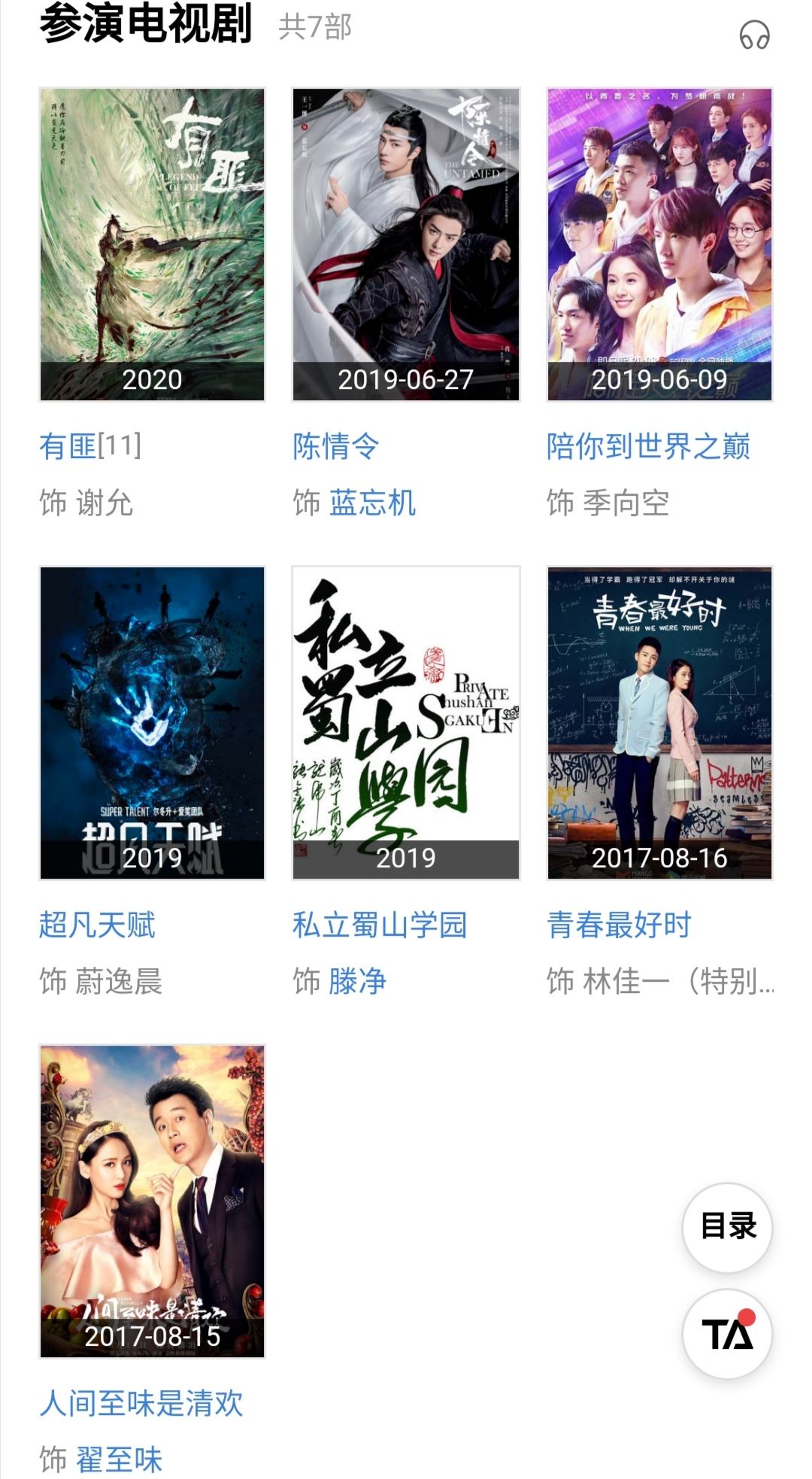The width and height of the screenshot is (812, 1479).
Task: Visit the 私立蜀山学园 title link
Action: [x=380, y=925]
